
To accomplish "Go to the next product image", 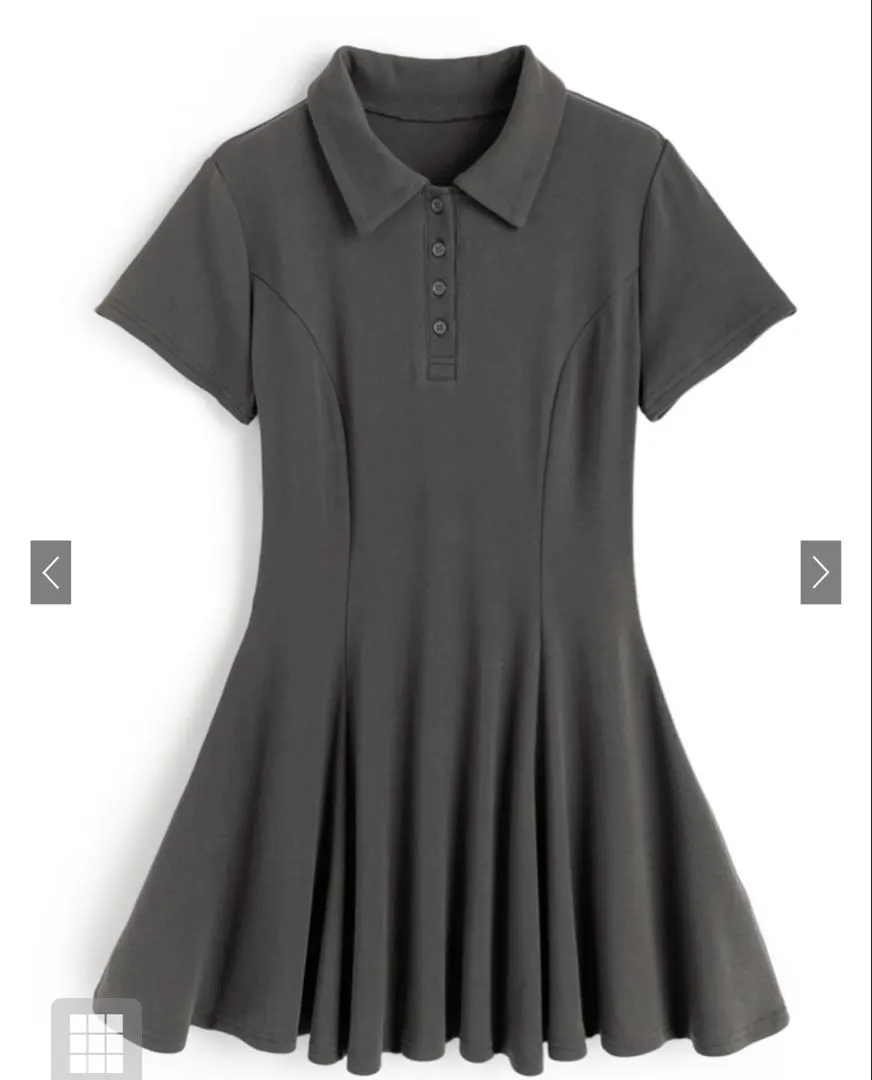I will pos(820,572).
